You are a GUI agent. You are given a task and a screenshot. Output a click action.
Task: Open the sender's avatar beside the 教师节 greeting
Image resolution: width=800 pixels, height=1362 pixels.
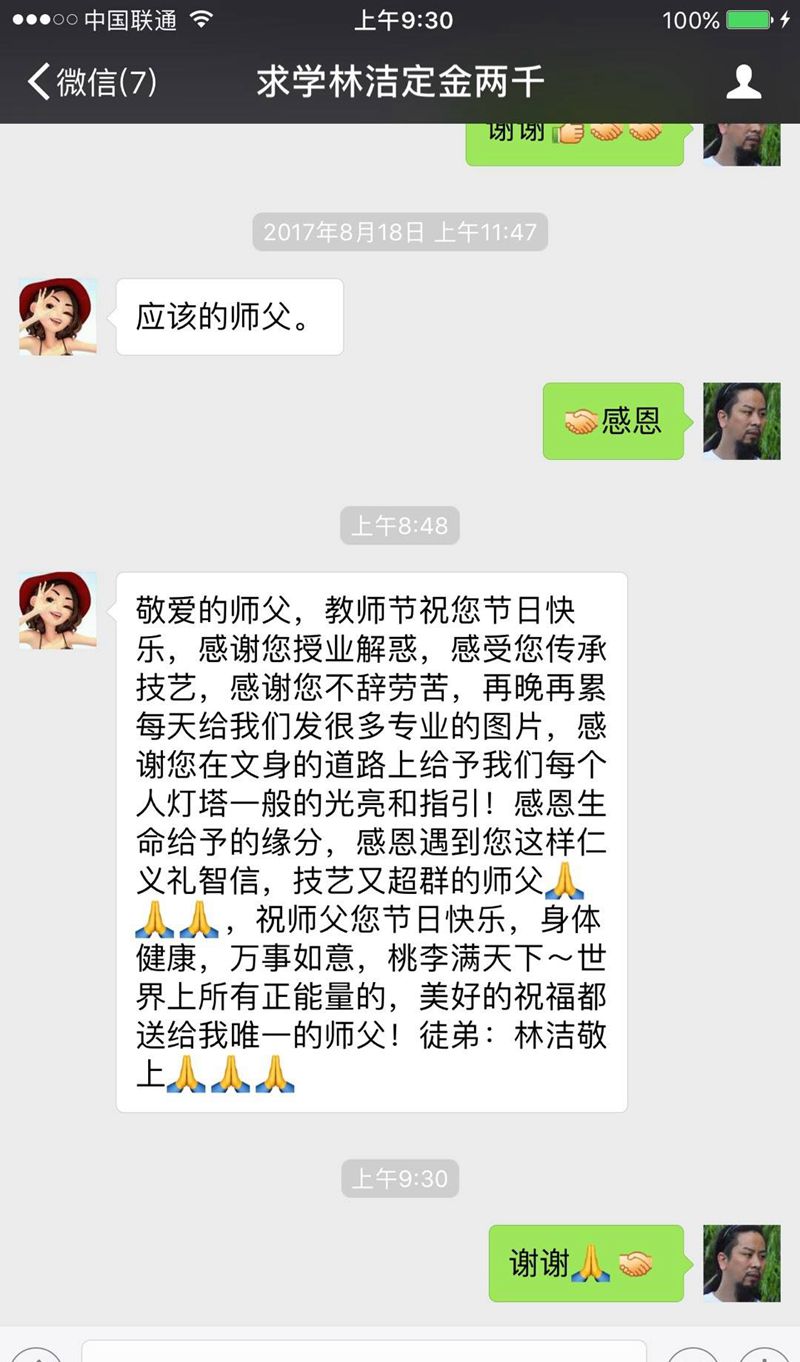point(58,611)
